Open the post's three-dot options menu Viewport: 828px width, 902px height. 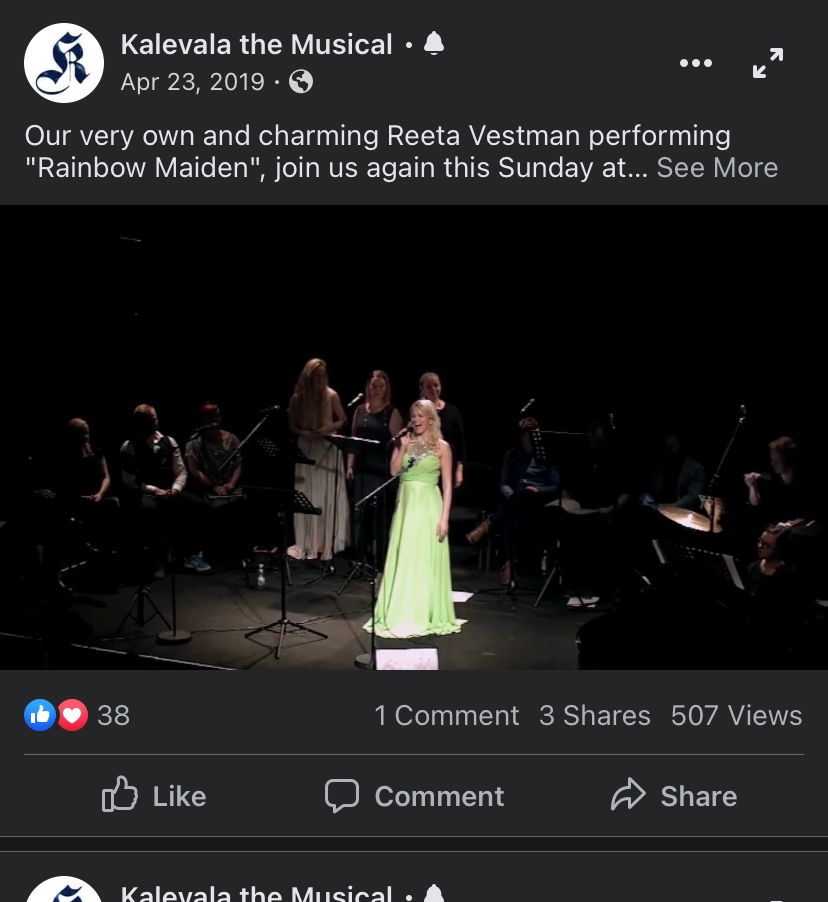click(x=696, y=63)
